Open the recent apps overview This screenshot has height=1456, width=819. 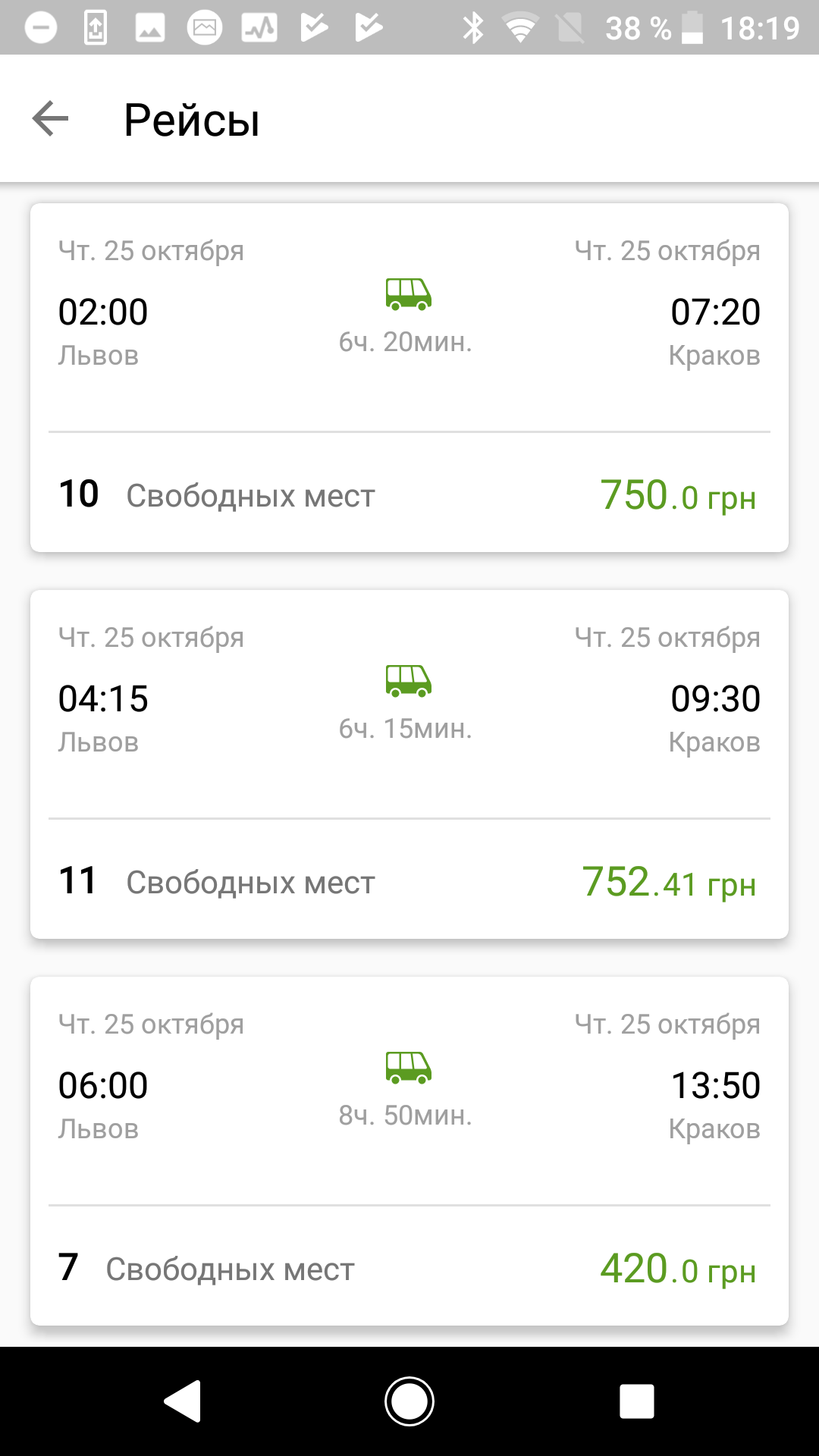pos(636,1401)
